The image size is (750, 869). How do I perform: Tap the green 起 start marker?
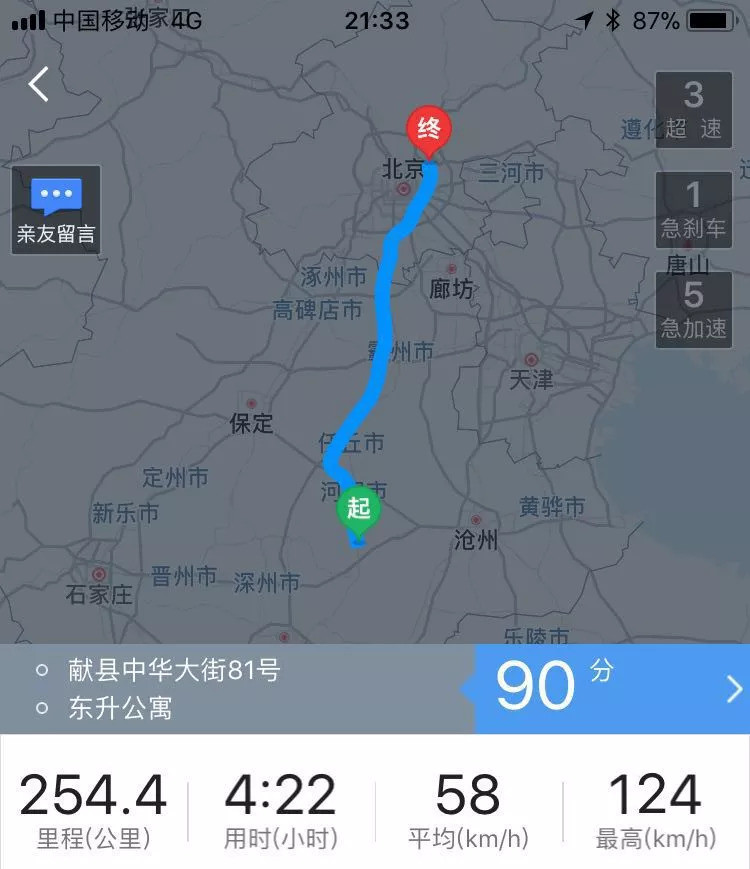(x=358, y=509)
